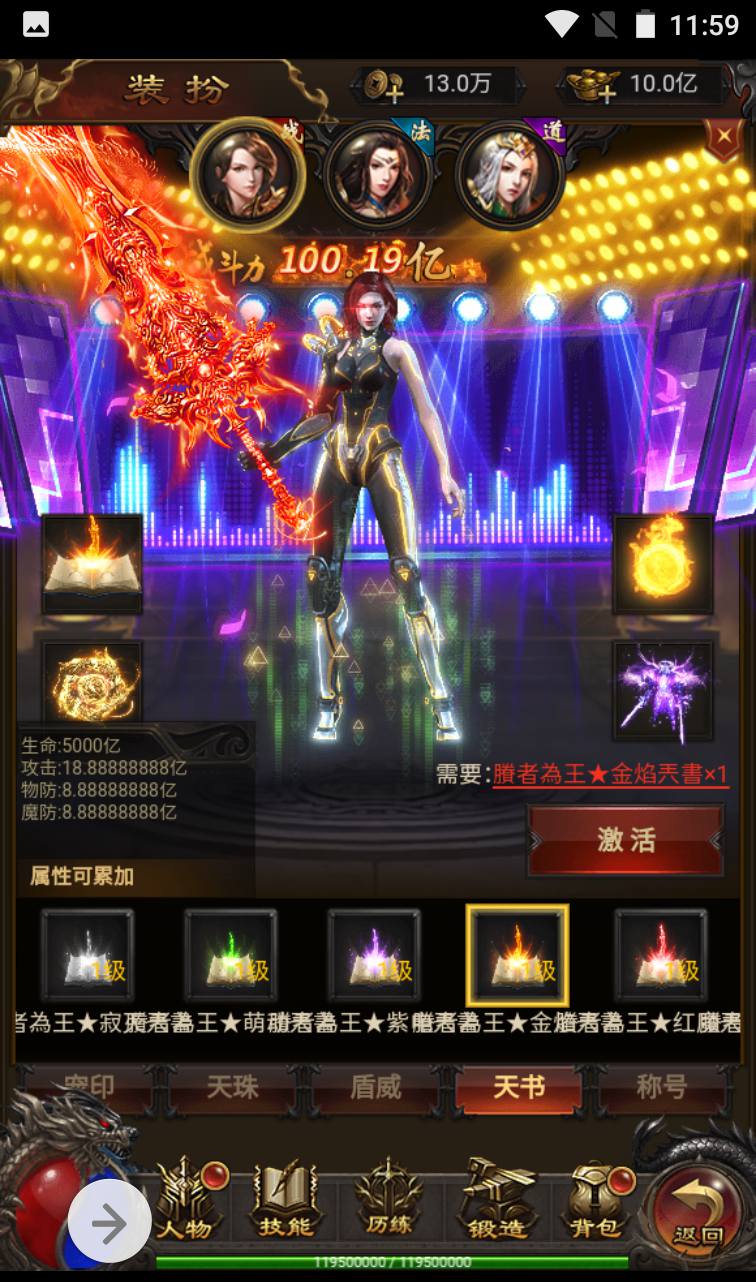
Task: Switch to the 称号 tab
Action: click(661, 1088)
